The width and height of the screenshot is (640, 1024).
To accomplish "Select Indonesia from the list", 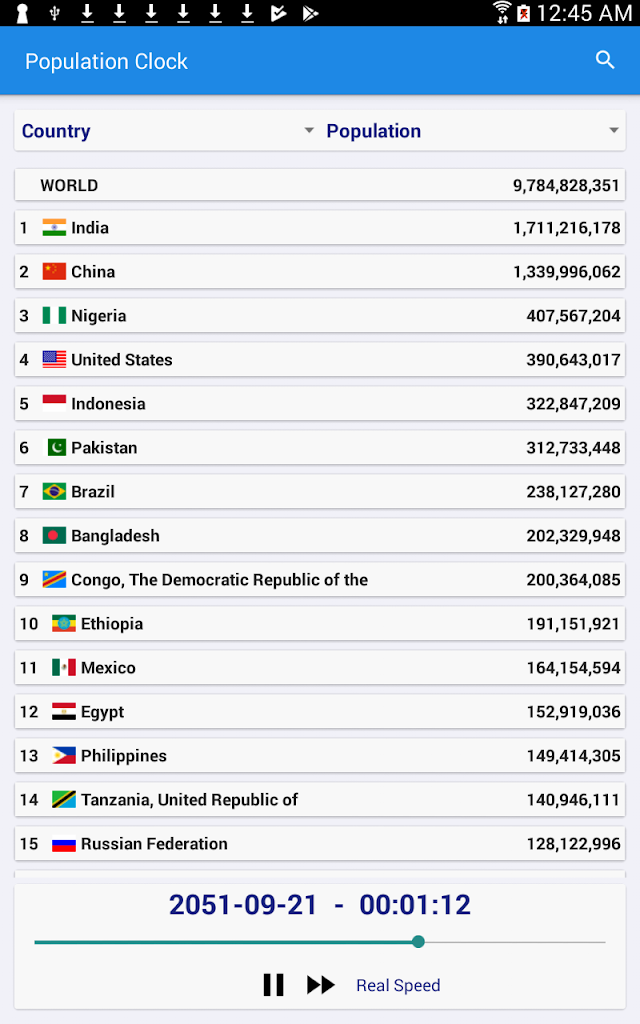I will (x=320, y=404).
